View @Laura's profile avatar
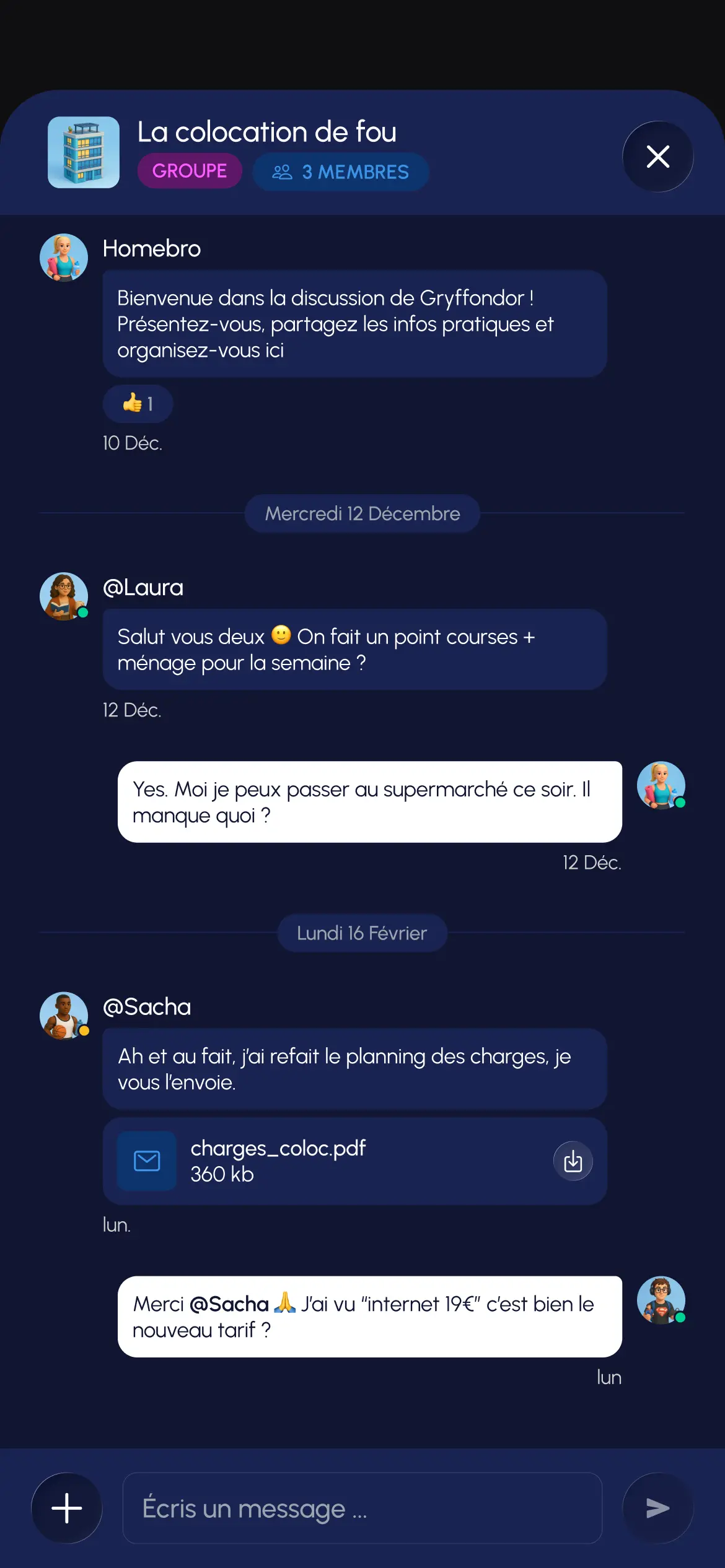The image size is (725, 1568). 64,596
